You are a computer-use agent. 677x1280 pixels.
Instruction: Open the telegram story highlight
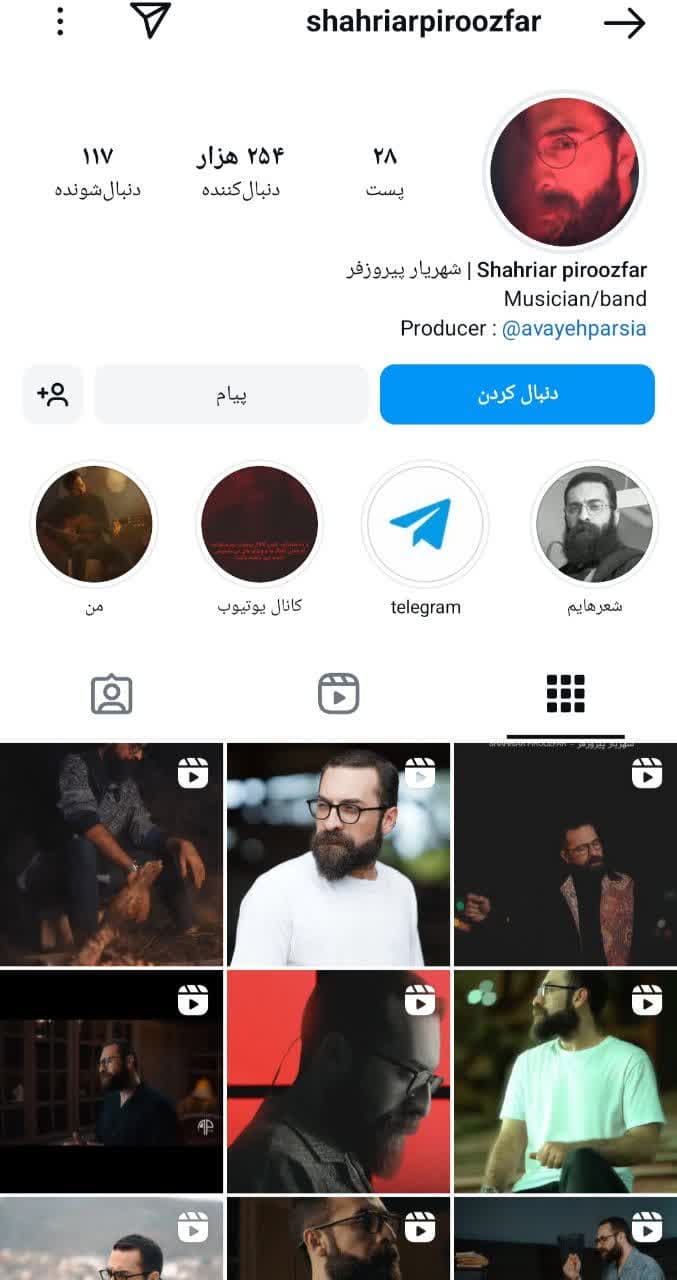click(425, 524)
